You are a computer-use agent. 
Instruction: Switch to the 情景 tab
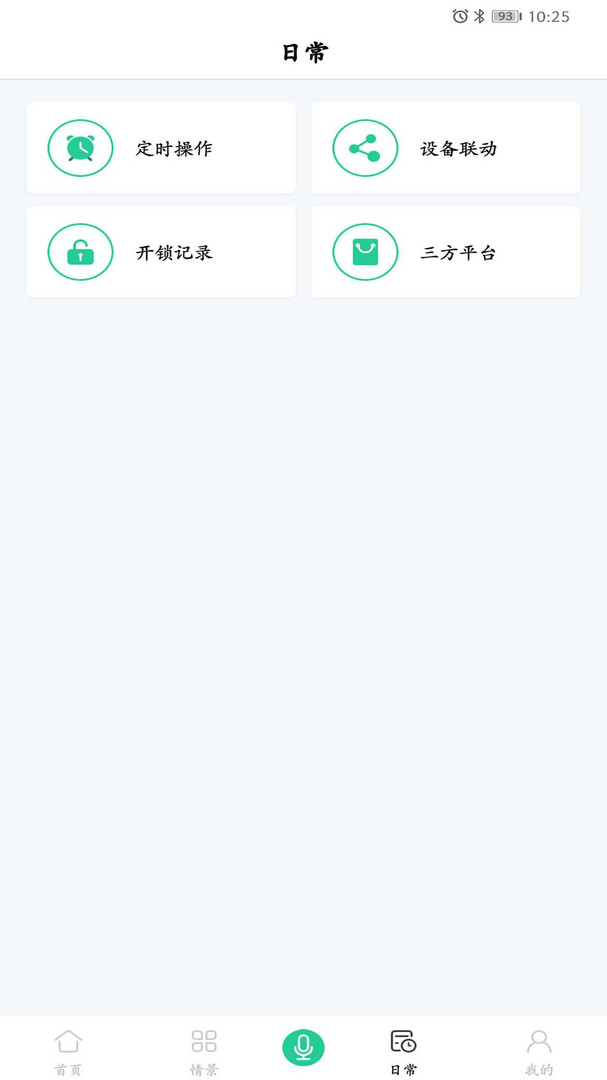coord(204,1051)
